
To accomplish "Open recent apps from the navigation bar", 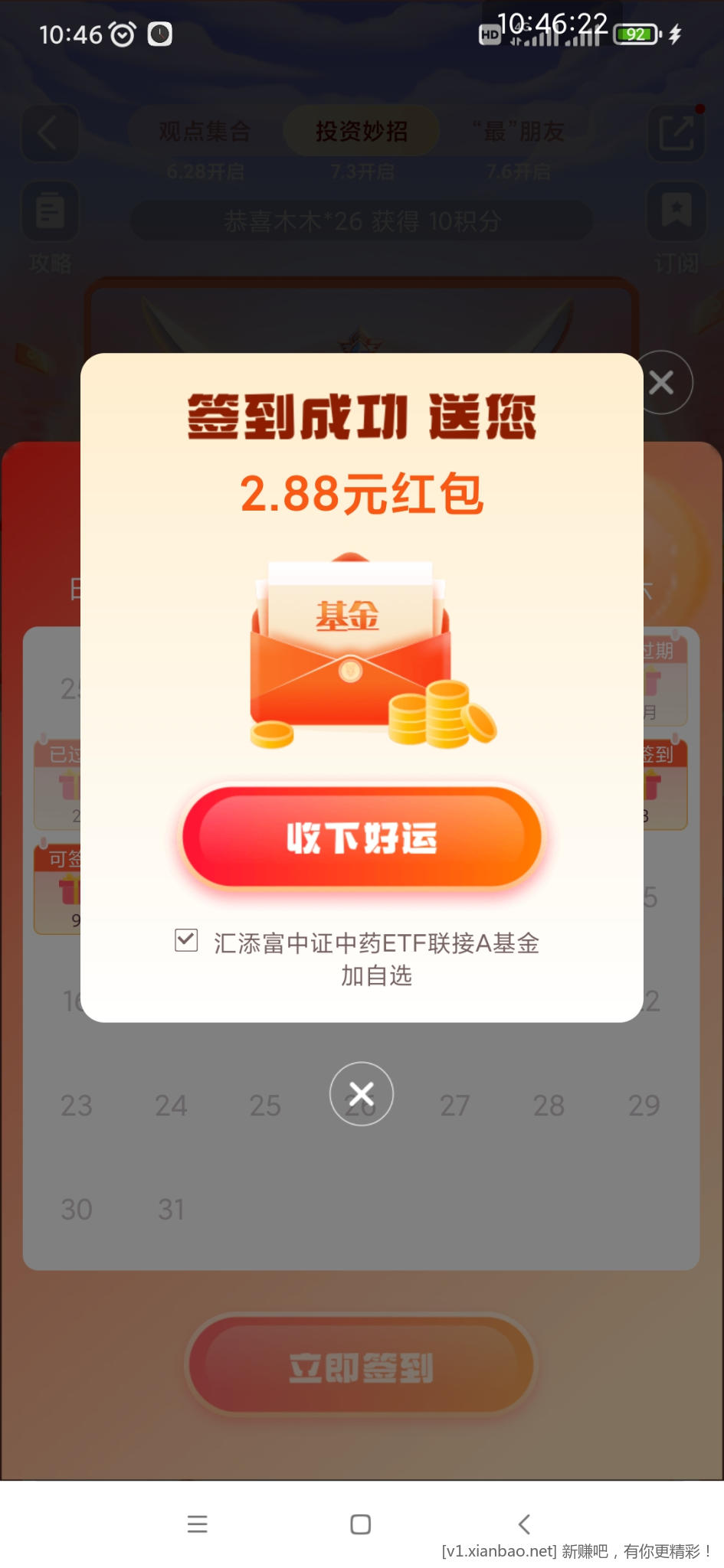I will point(198,1524).
